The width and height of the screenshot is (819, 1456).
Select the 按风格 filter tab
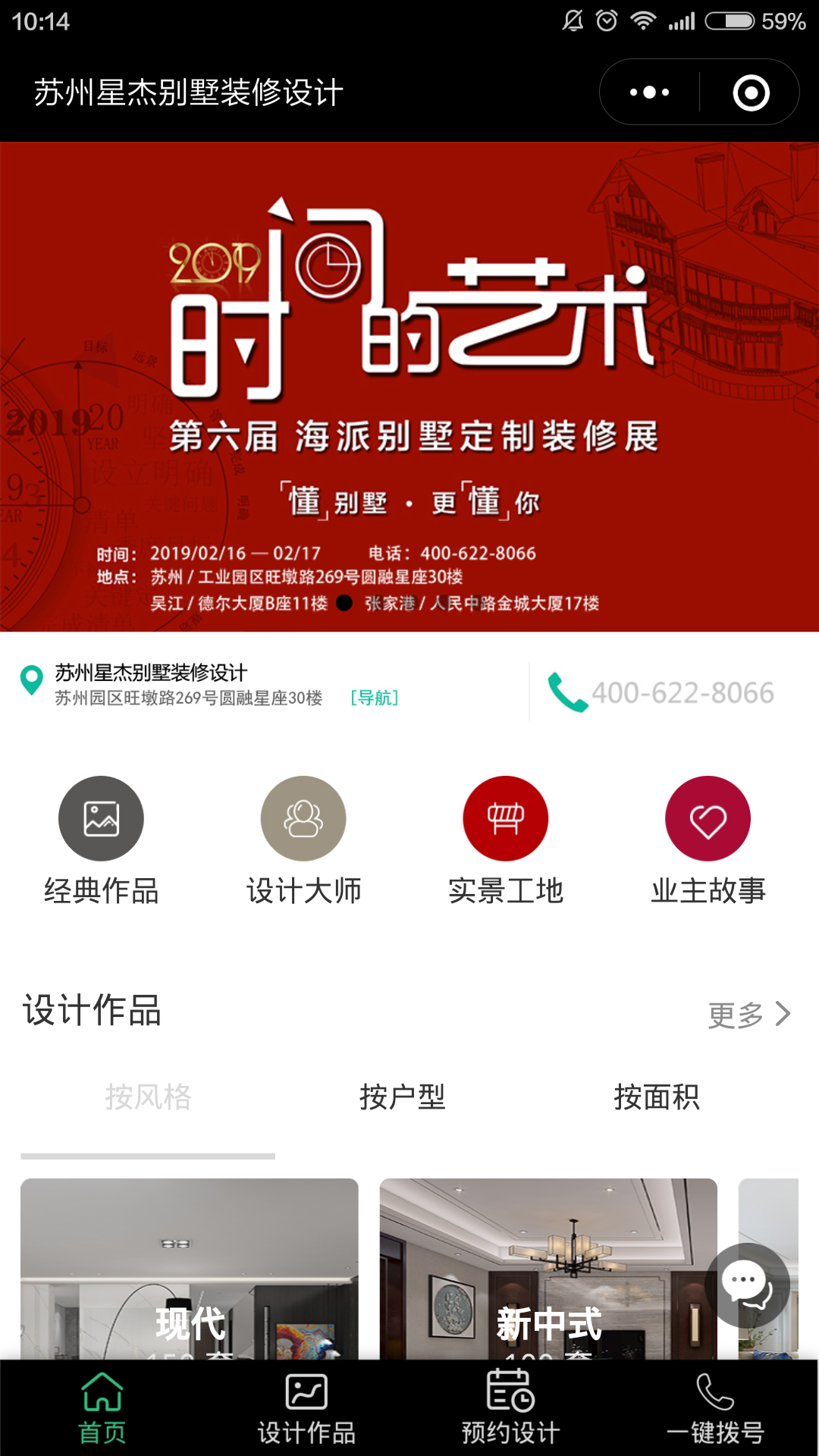tap(148, 1097)
